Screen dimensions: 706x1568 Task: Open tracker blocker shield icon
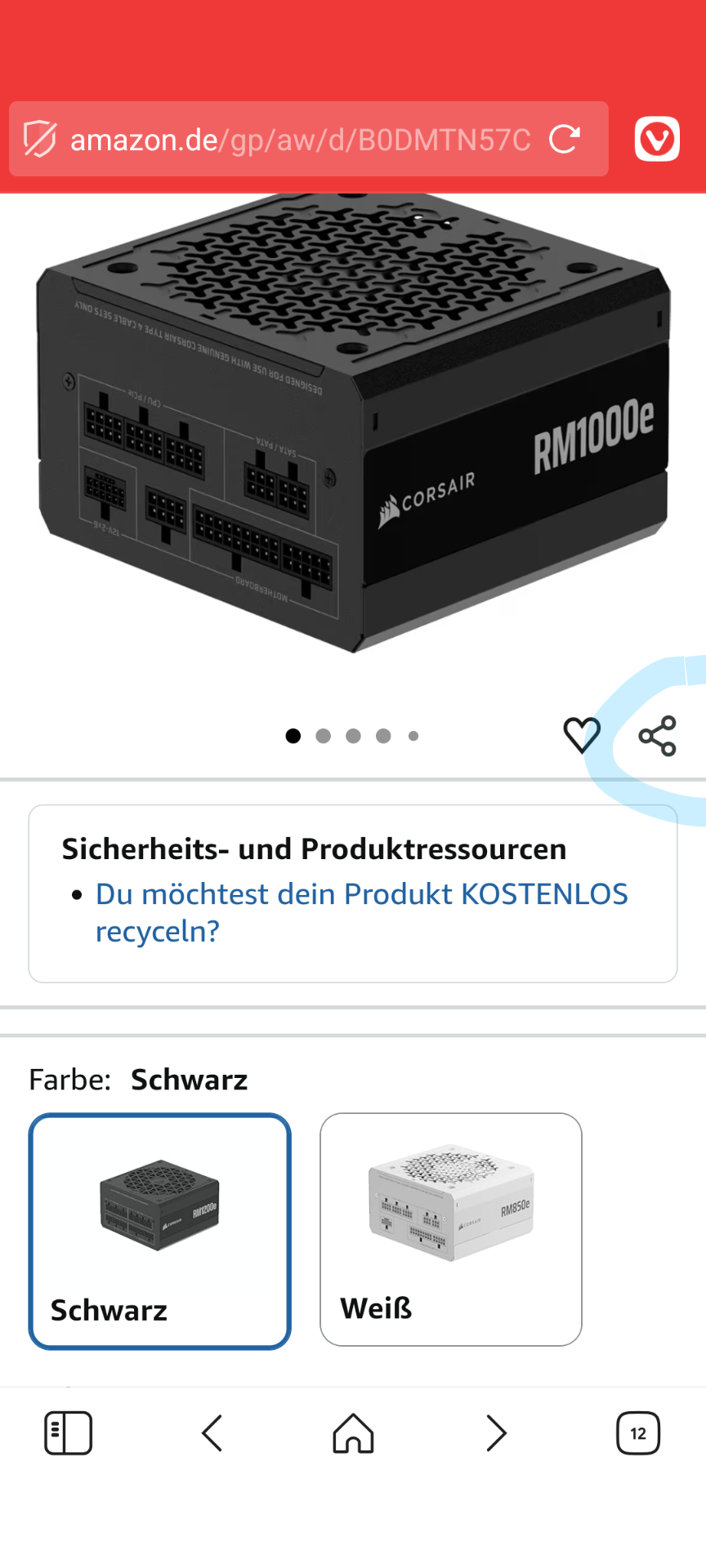(x=39, y=140)
